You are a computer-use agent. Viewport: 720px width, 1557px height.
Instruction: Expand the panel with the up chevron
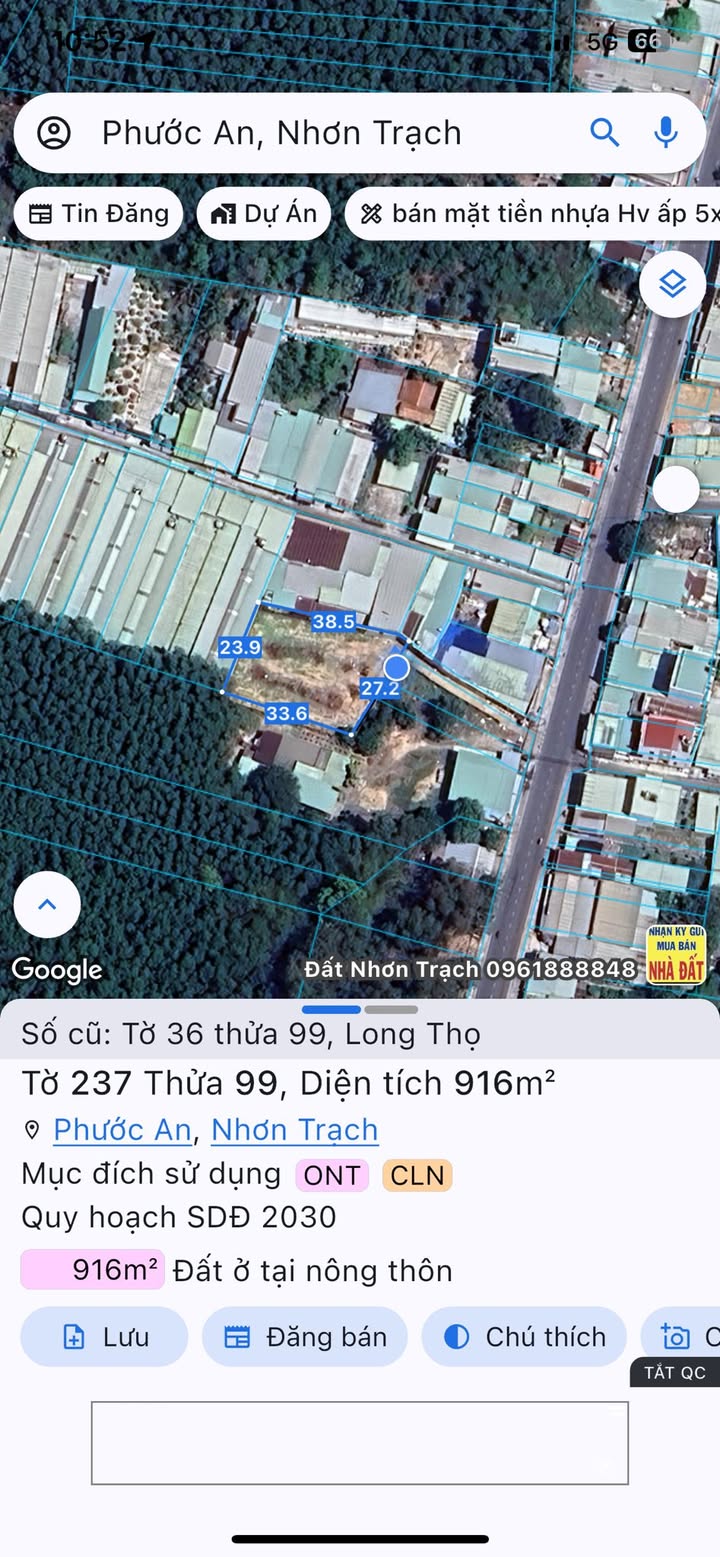pos(47,905)
